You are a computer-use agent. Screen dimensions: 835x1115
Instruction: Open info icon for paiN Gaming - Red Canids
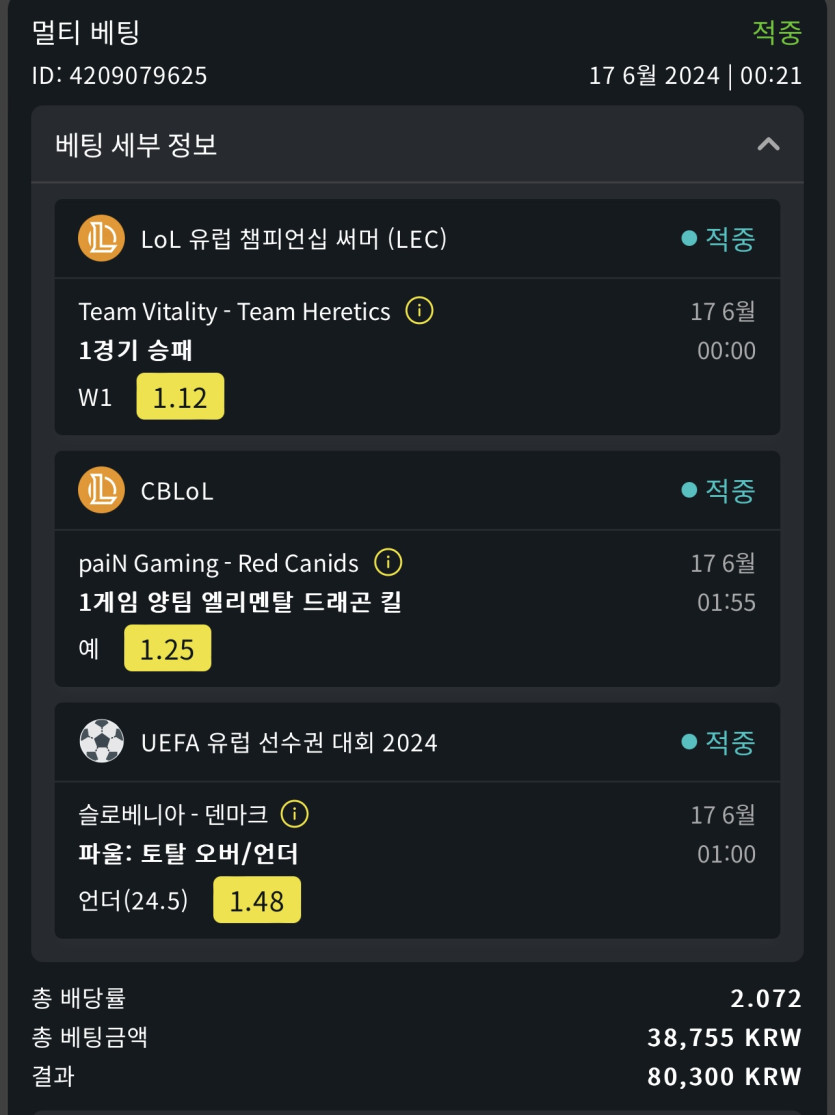point(388,563)
